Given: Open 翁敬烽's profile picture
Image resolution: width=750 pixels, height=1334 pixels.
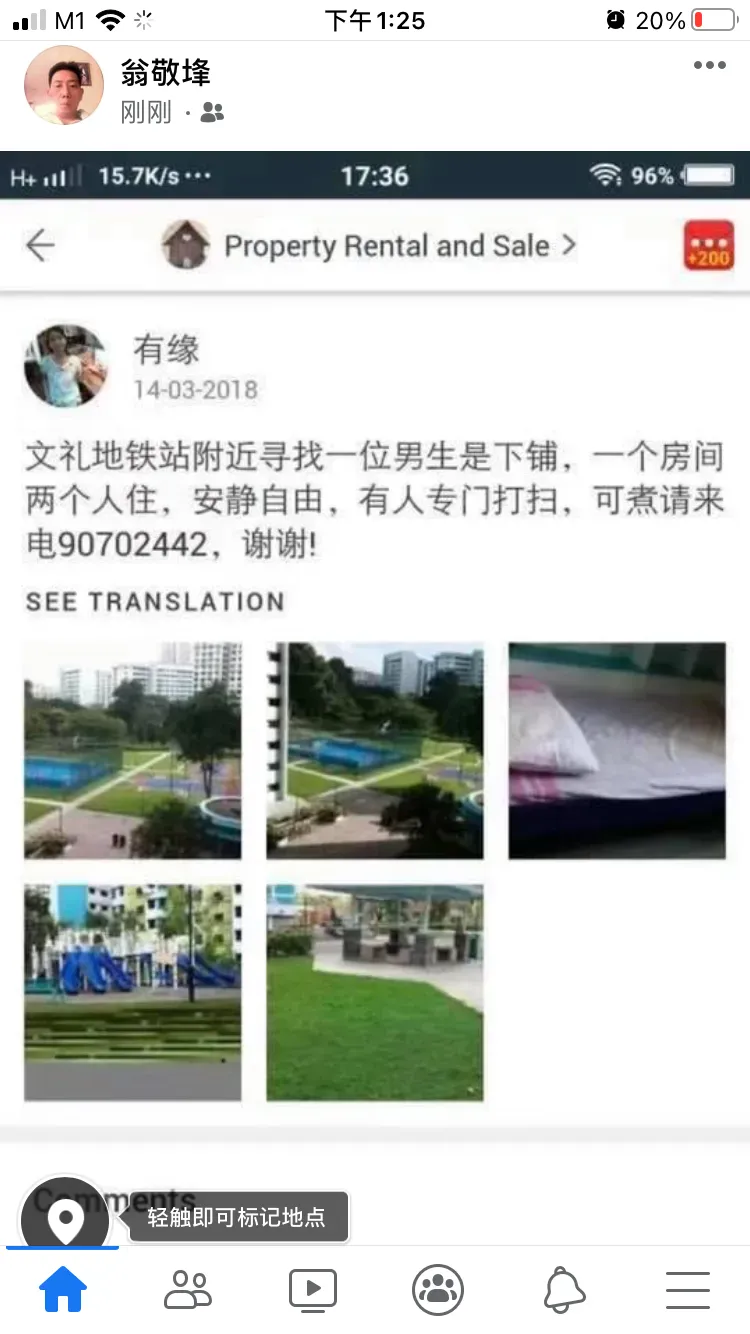Looking at the screenshot, I should [64, 85].
